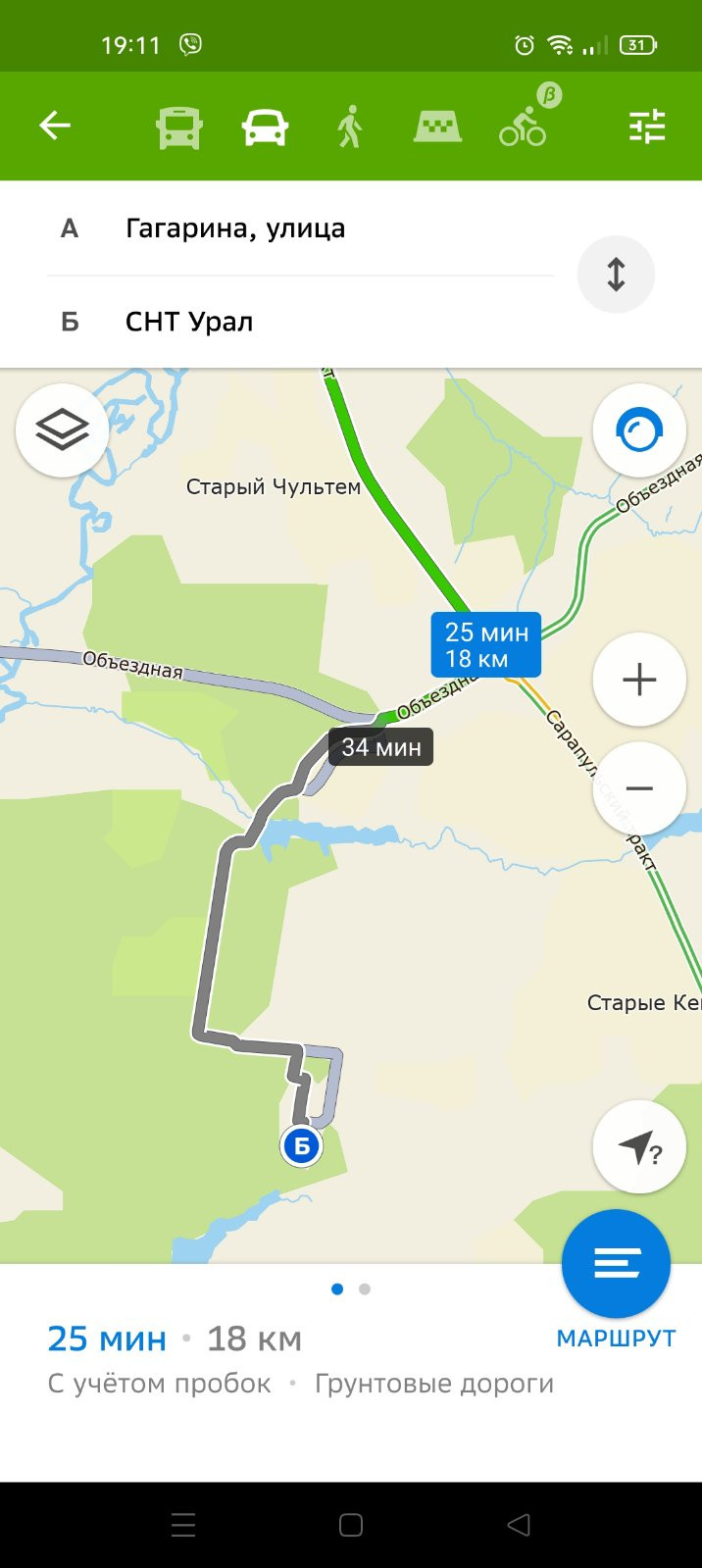Tap the system home button
This screenshot has height=1568, width=702.
tap(351, 1525)
